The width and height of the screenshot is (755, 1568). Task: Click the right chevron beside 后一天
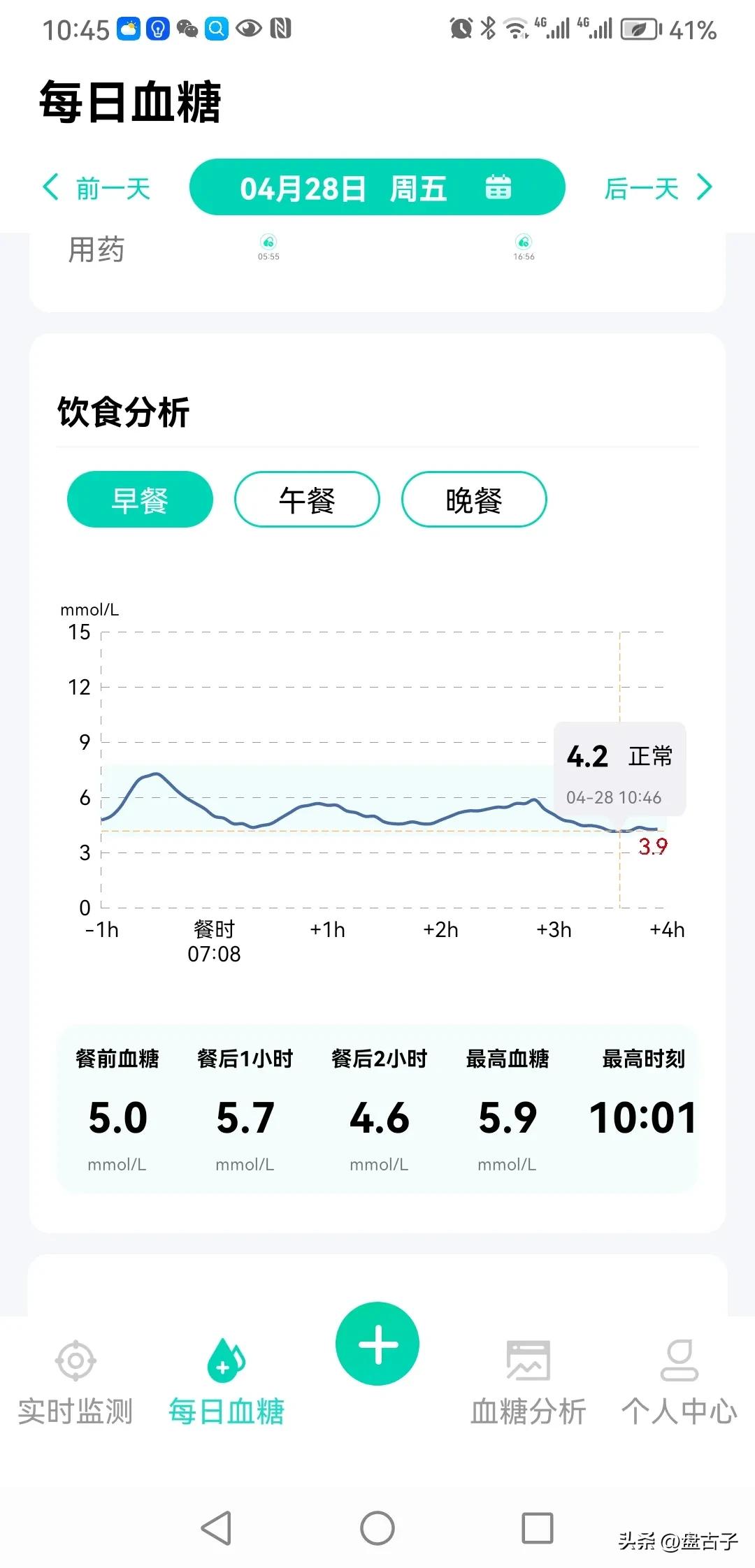(x=703, y=187)
